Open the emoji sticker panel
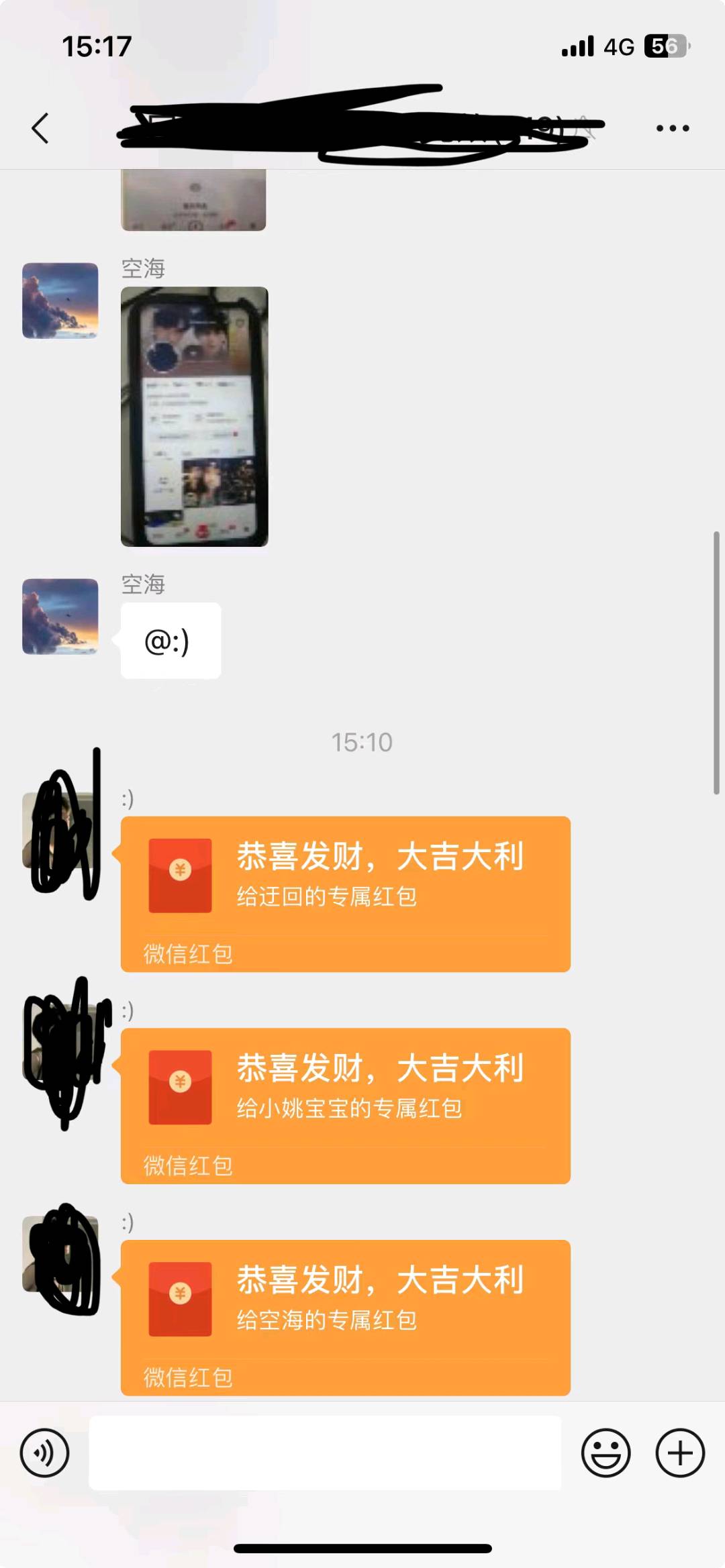Screen dimensions: 725x1568 click(x=606, y=1453)
